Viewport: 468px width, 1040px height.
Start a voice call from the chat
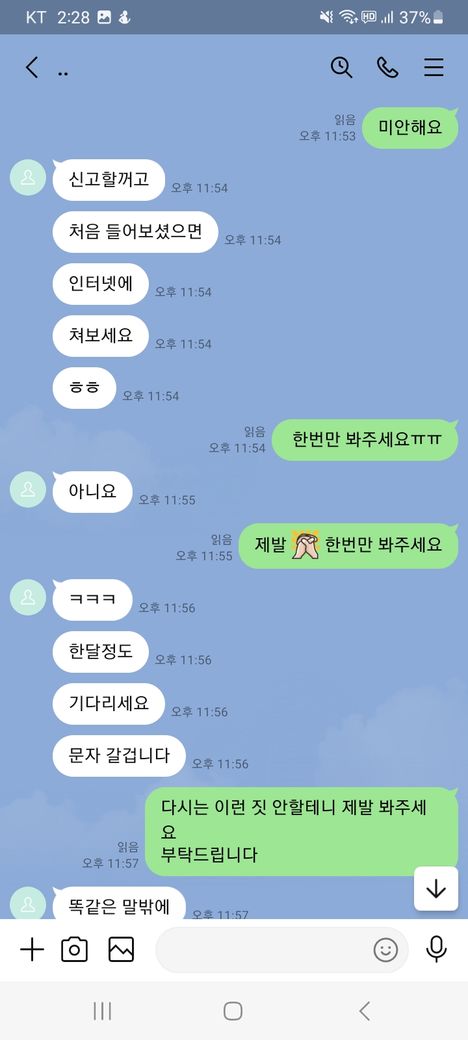tap(387, 67)
